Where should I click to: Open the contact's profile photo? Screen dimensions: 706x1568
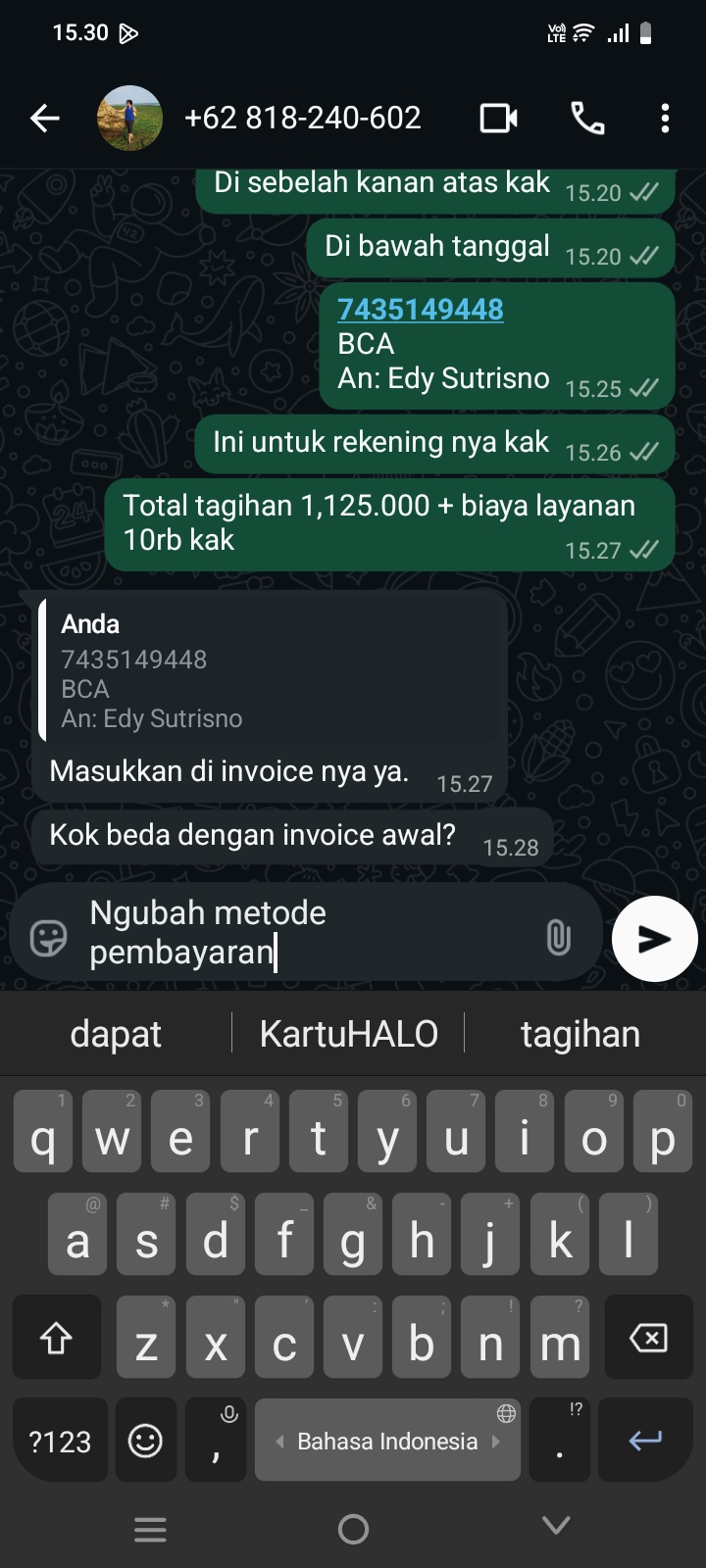pos(129,119)
